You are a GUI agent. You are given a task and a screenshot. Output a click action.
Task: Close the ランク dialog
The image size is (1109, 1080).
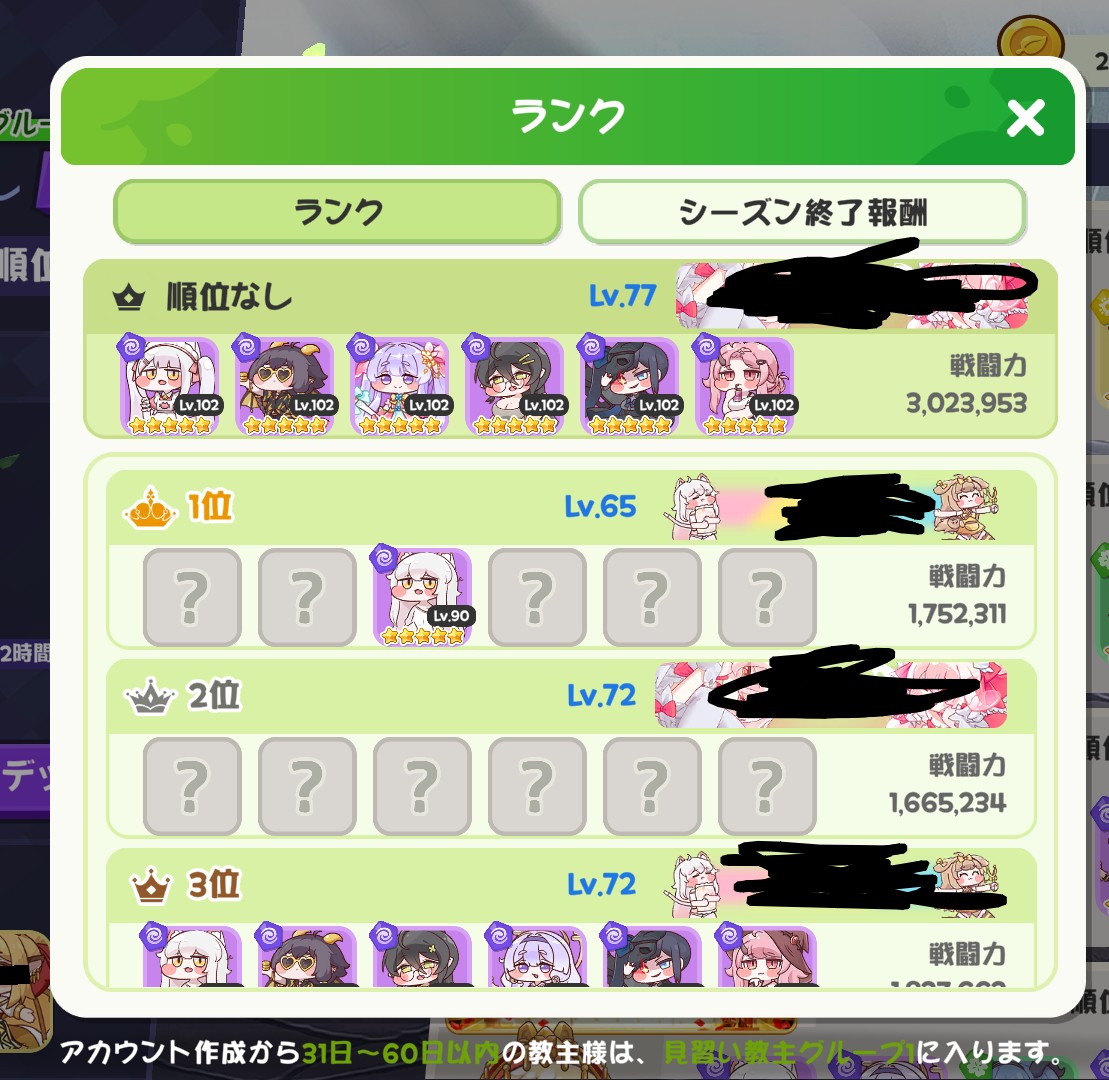1025,118
